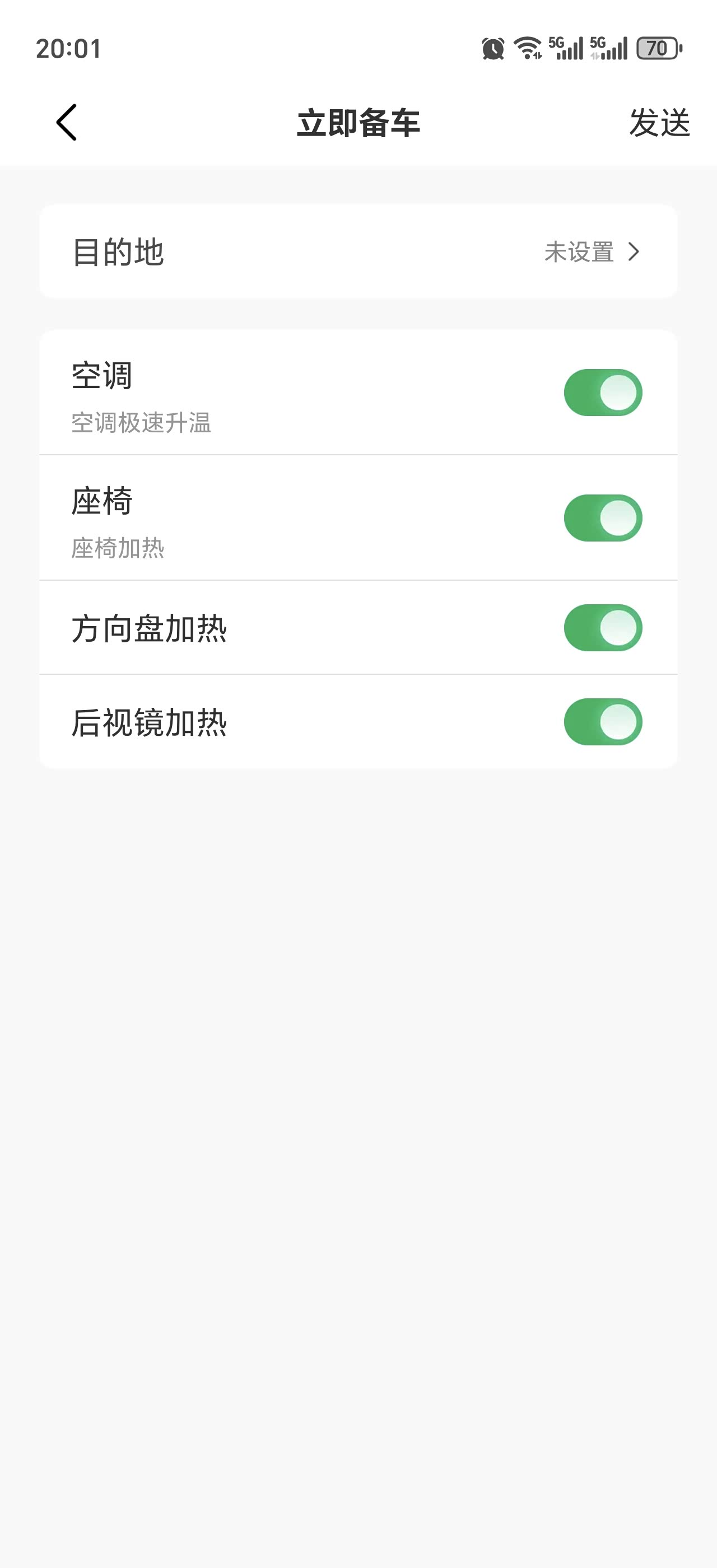This screenshot has width=717, height=1568.
Task: Tap 发送 to send the command
Action: click(659, 123)
